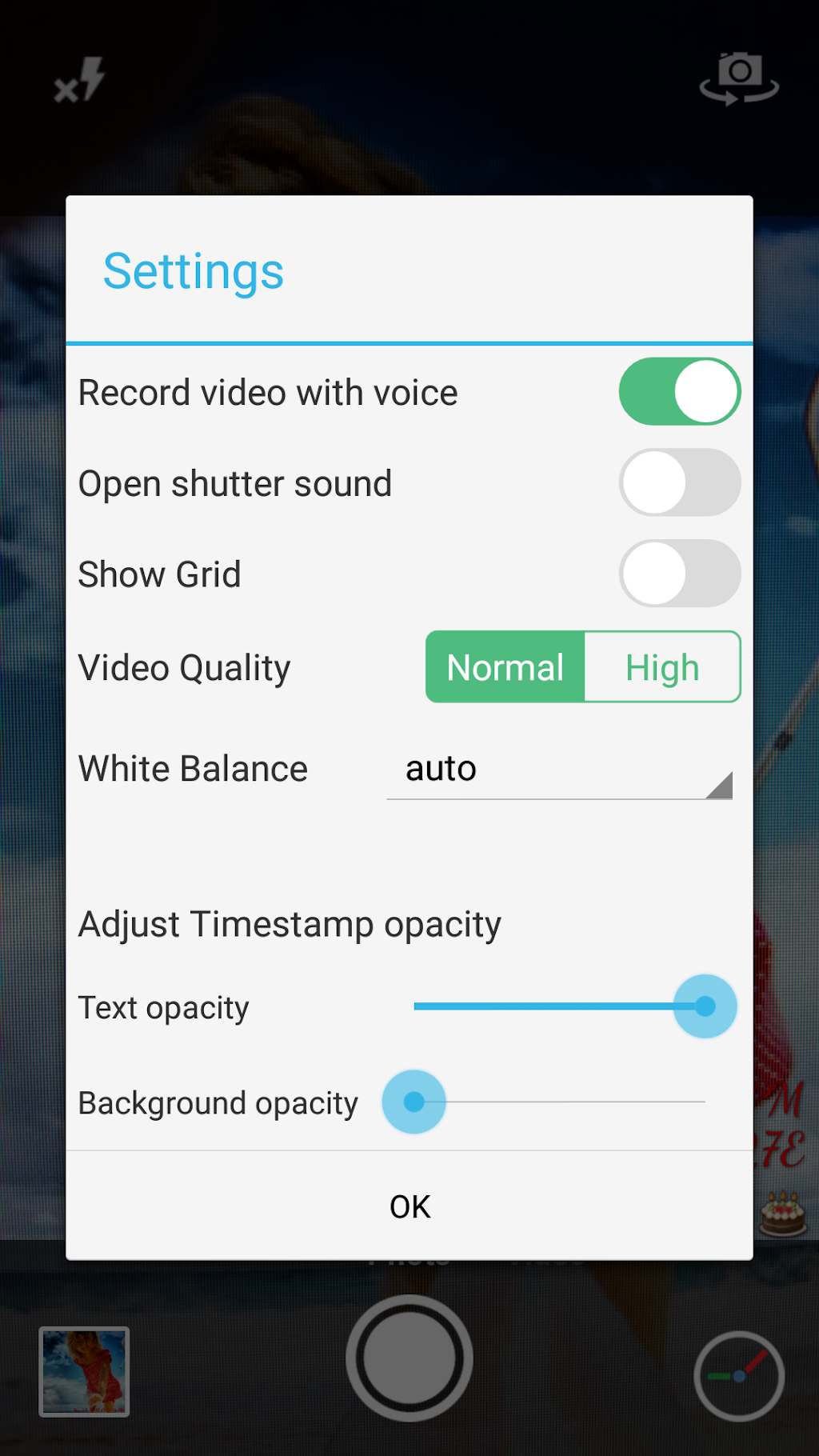The image size is (819, 1456).
Task: Tap the Background opacity slider
Action: click(x=560, y=1102)
